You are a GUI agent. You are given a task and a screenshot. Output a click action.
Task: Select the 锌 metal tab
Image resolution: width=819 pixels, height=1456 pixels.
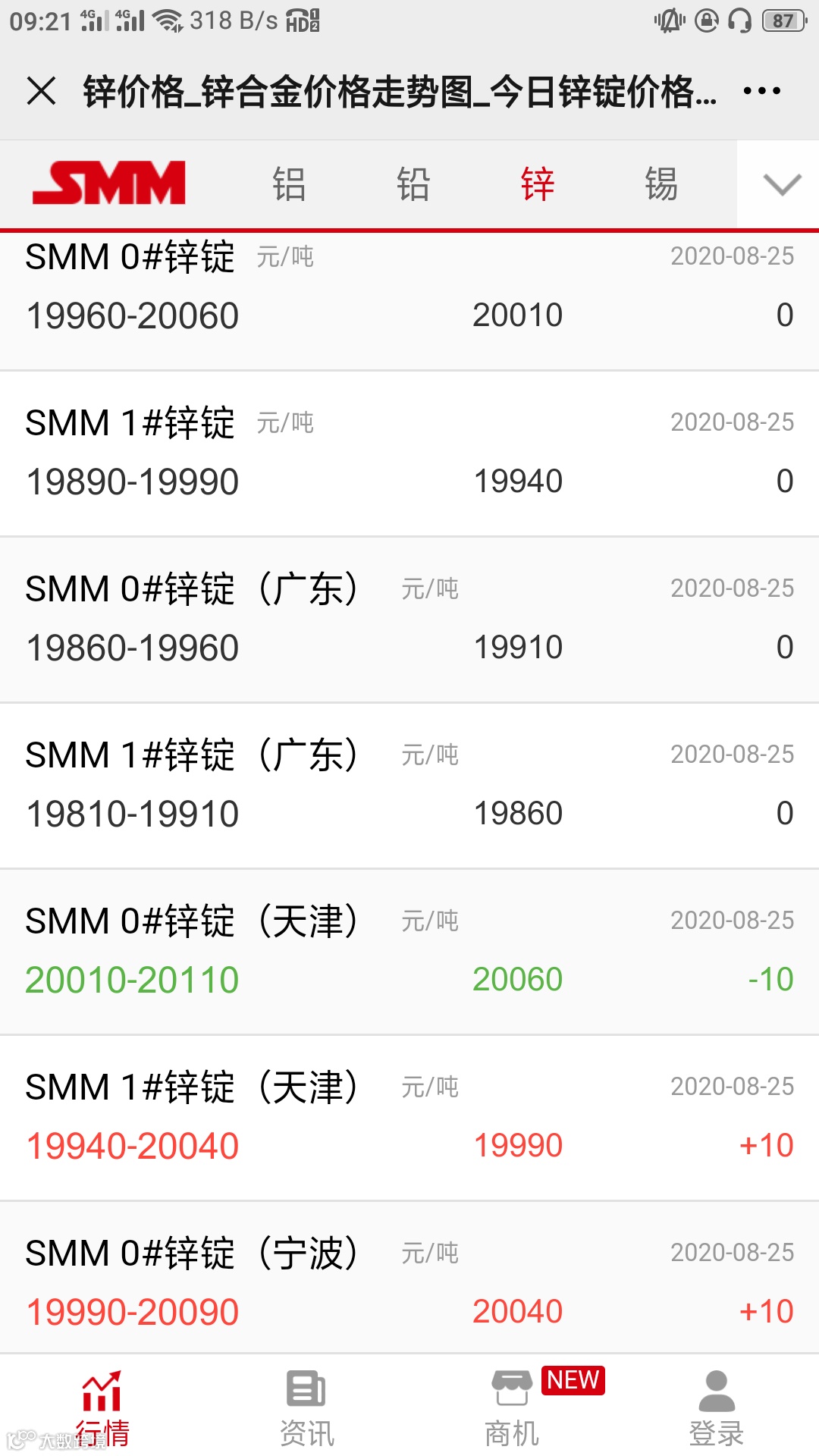[538, 184]
